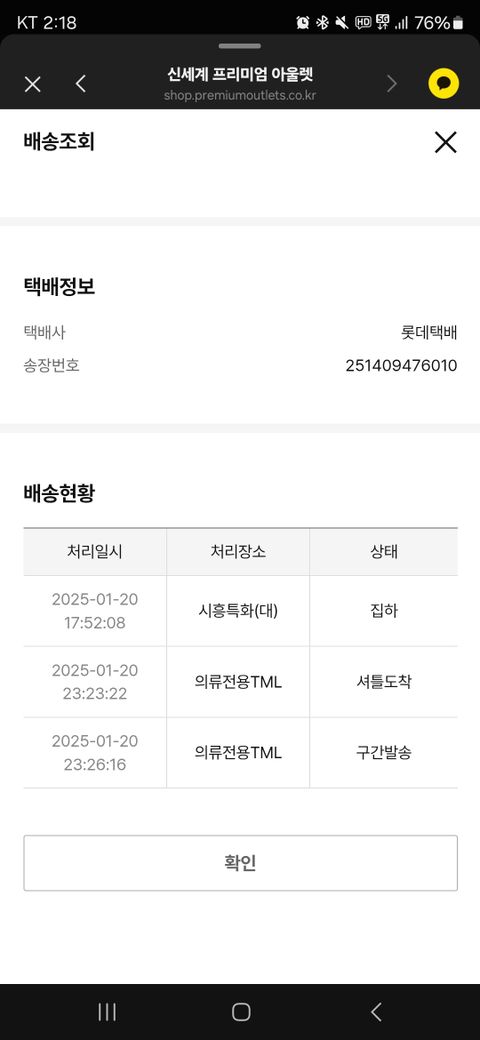
Task: Open recent apps from the navigation bar
Action: click(107, 1011)
